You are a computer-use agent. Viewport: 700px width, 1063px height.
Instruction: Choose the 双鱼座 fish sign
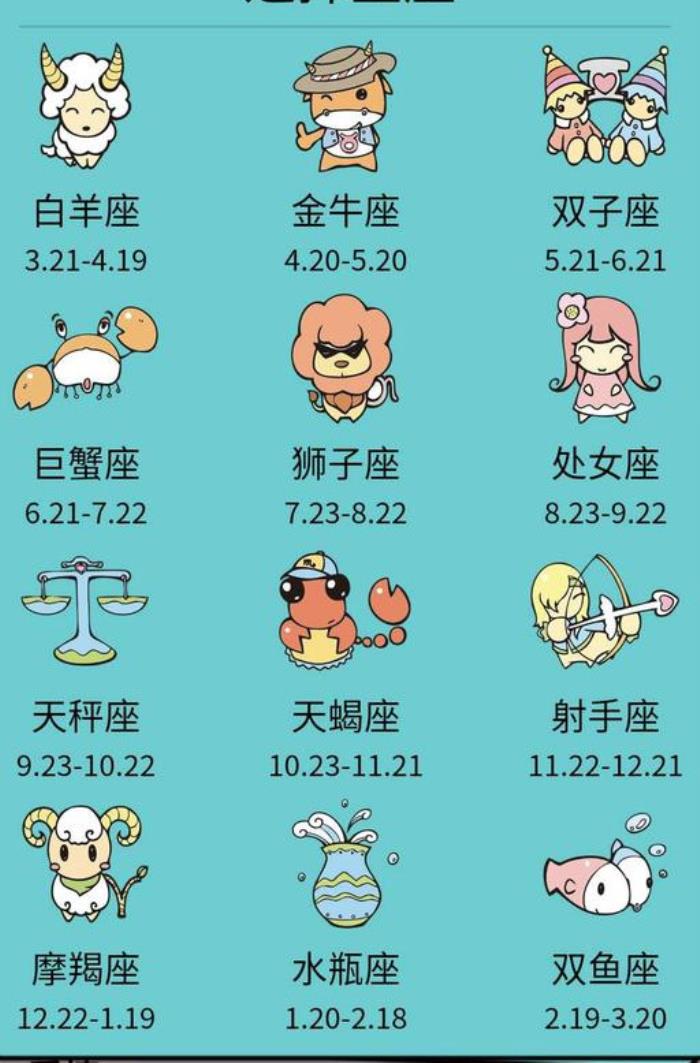click(605, 865)
